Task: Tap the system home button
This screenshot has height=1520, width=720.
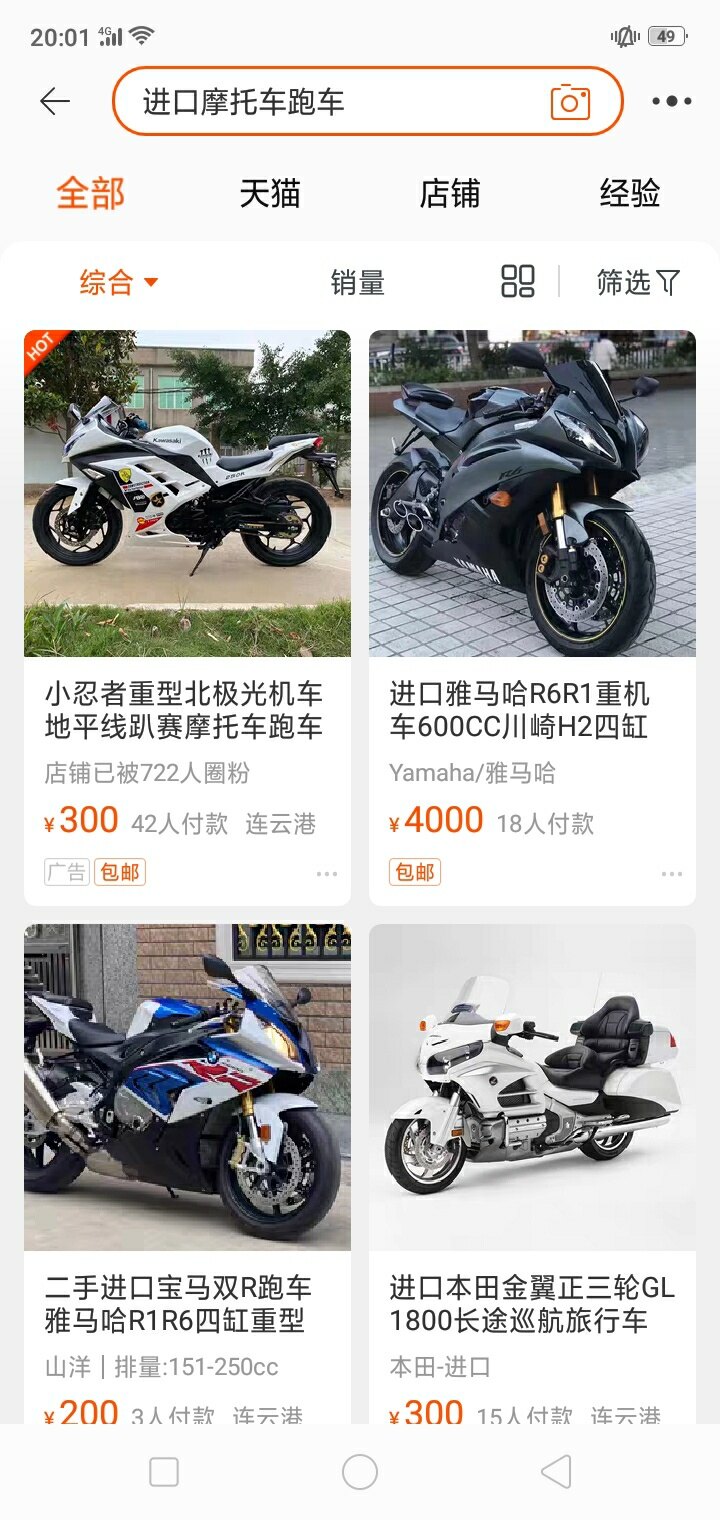Action: pyautogui.click(x=360, y=1472)
